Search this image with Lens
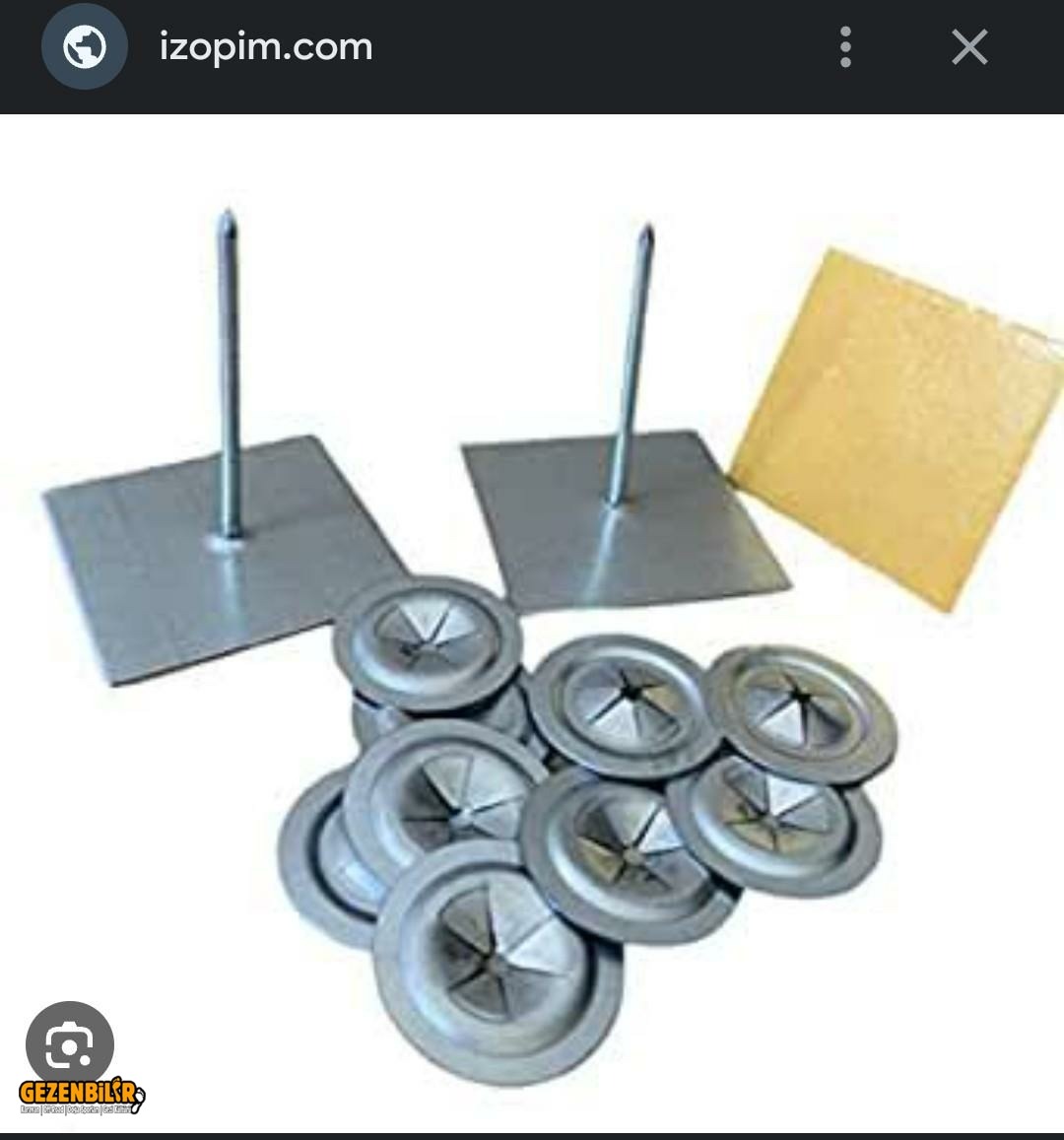The width and height of the screenshot is (1064, 1140). [x=69, y=1044]
